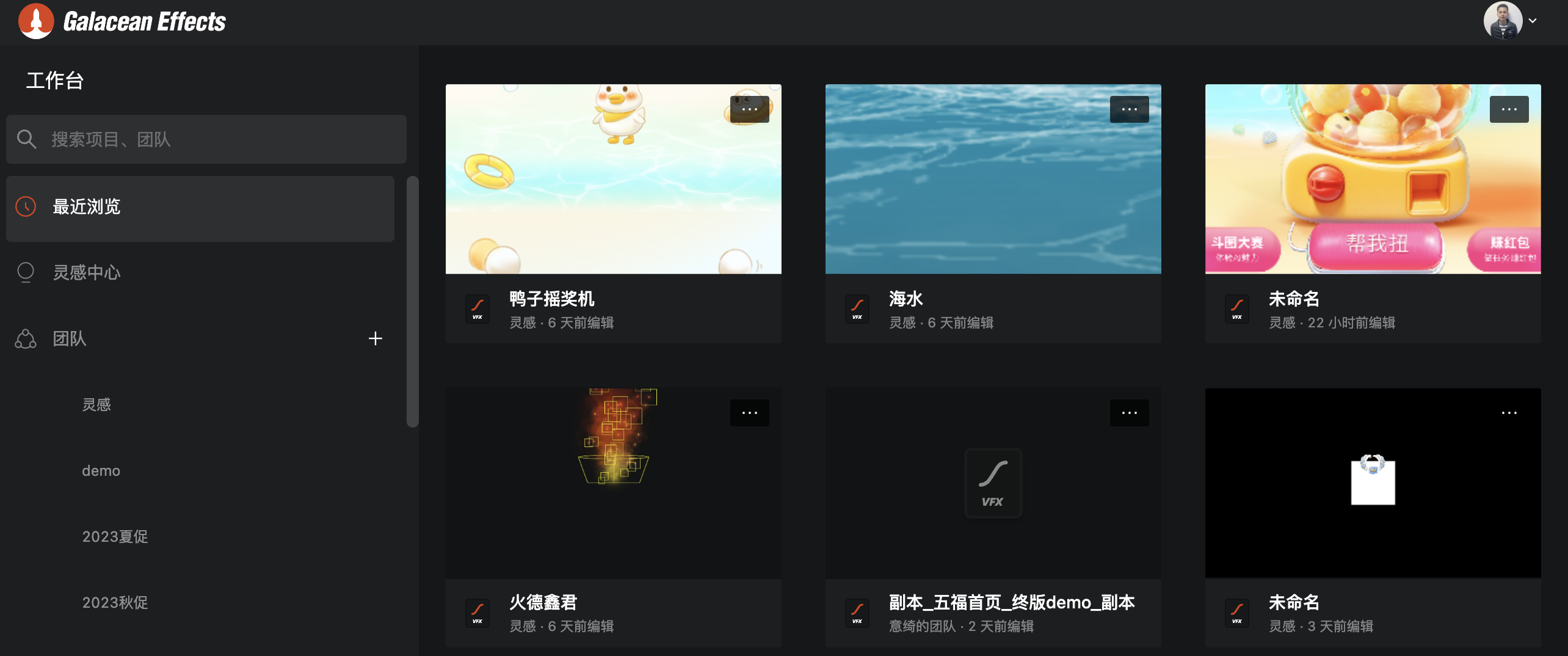
Task: Open 副本_五福首页_终版demo_副本 project
Action: pyautogui.click(x=993, y=484)
